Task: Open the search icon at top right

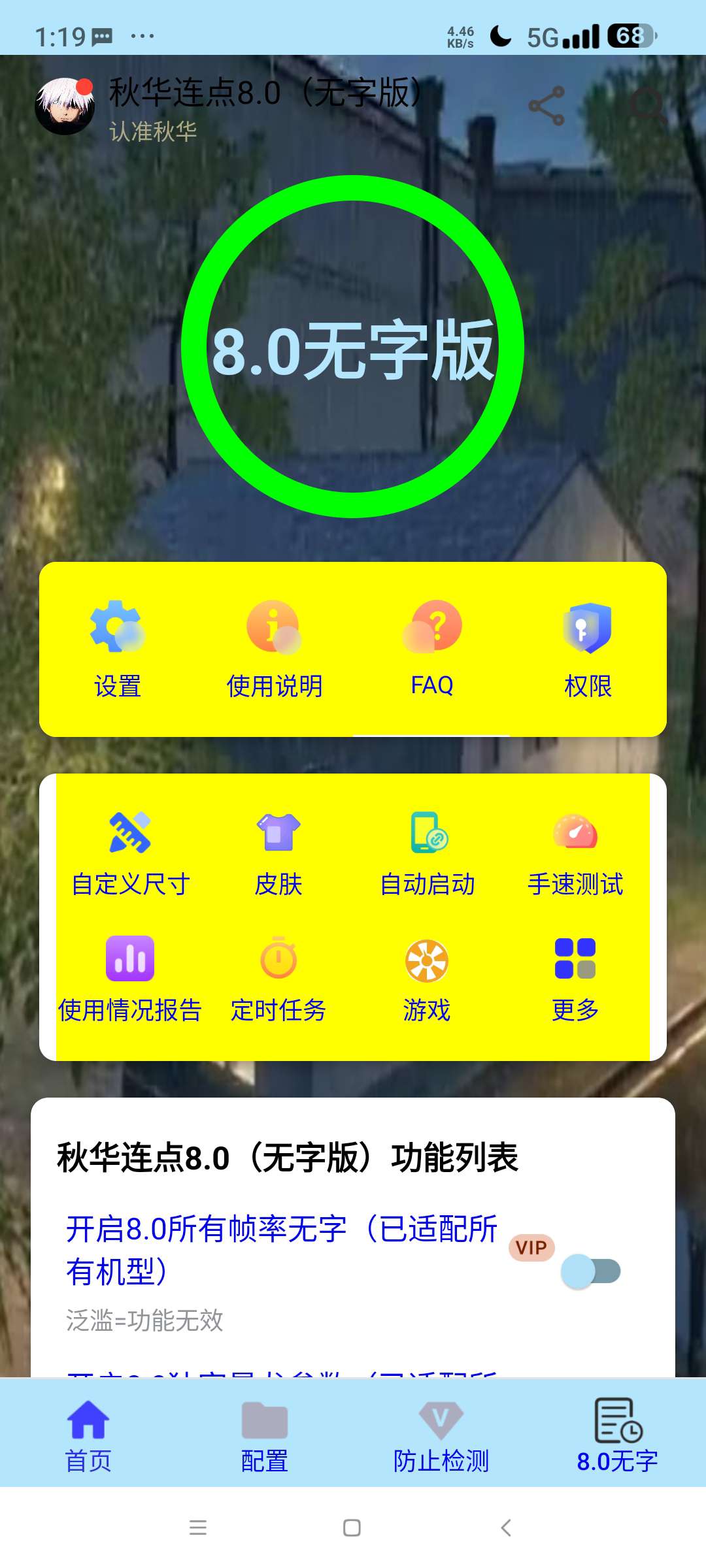Action: [x=648, y=106]
